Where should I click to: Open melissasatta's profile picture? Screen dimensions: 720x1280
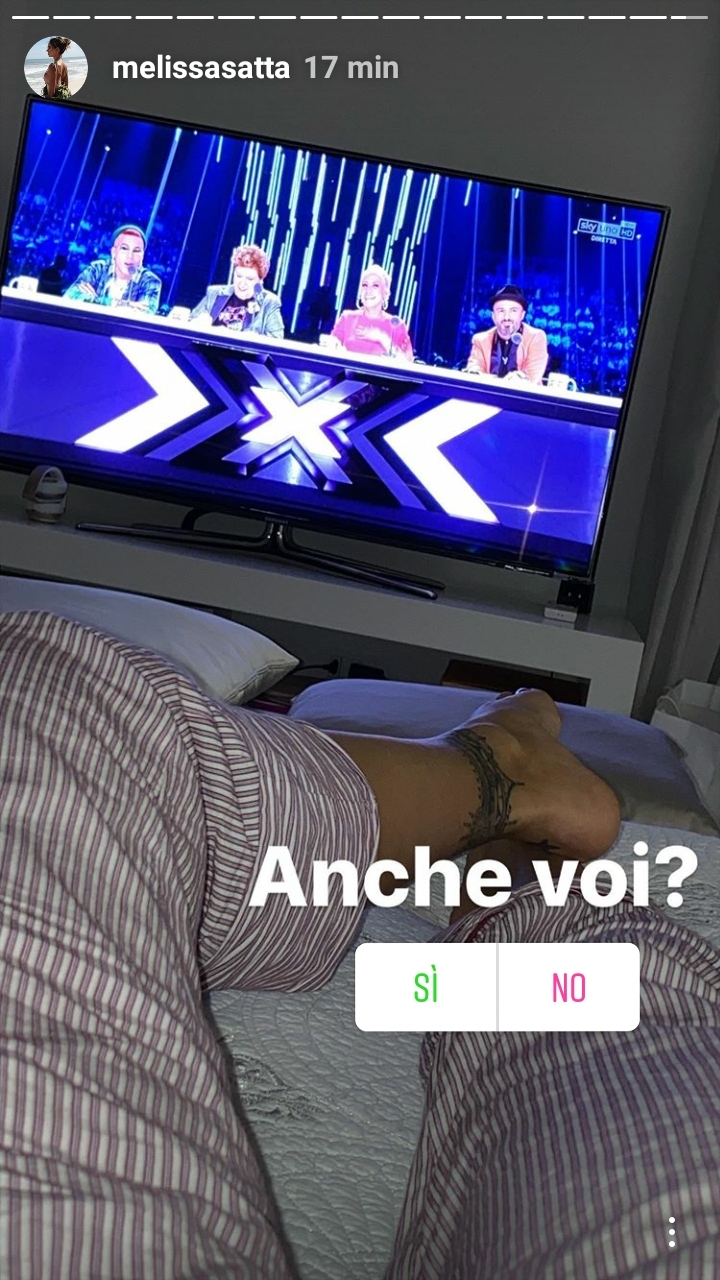pos(56,68)
